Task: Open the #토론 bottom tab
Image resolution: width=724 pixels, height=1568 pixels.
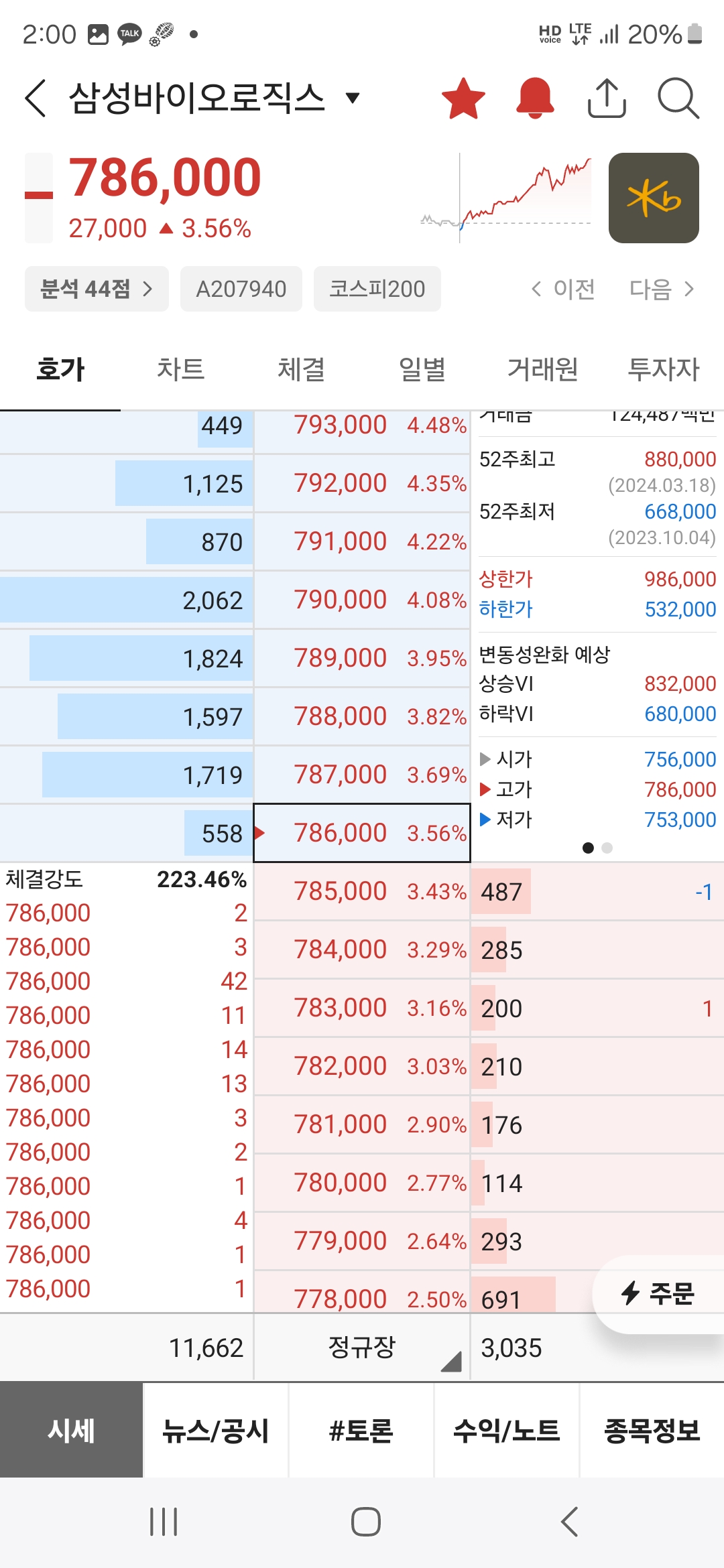Action: tap(361, 1431)
